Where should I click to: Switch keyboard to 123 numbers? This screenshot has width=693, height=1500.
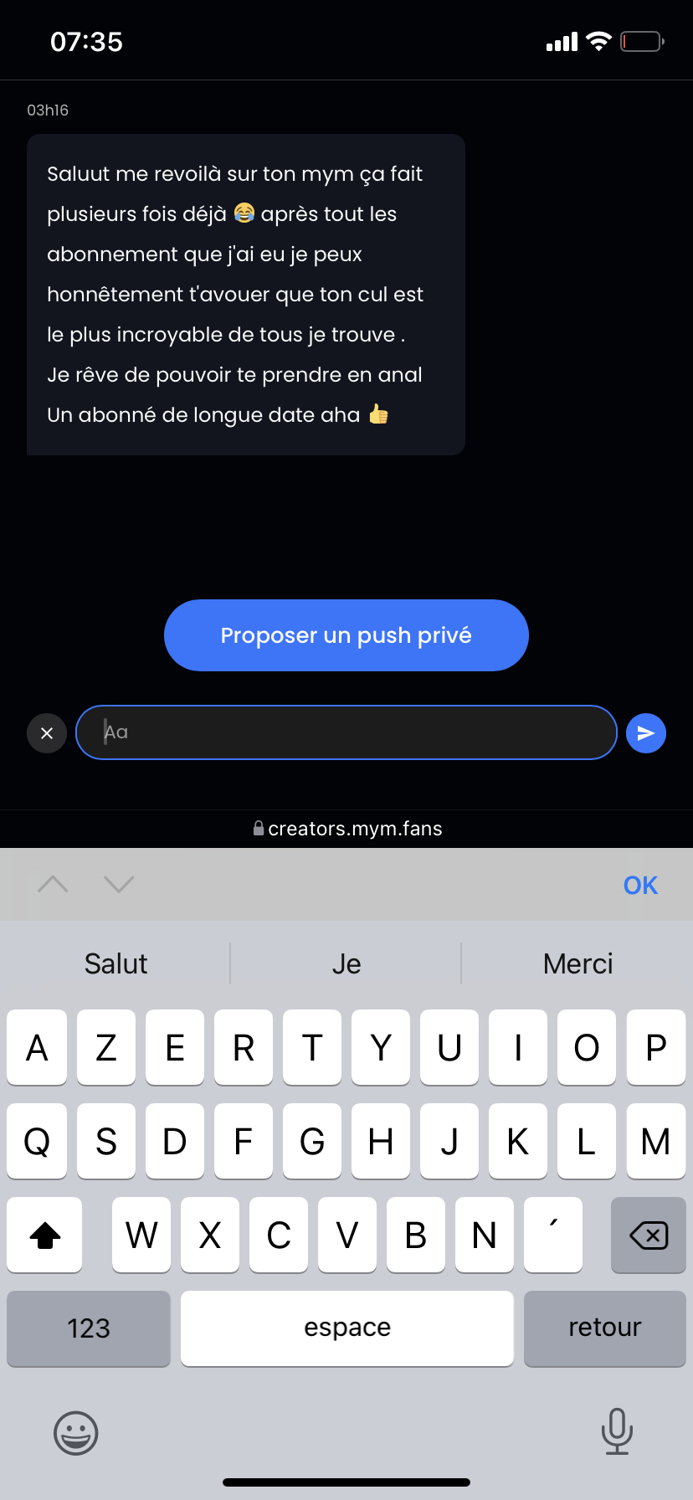pos(88,1327)
